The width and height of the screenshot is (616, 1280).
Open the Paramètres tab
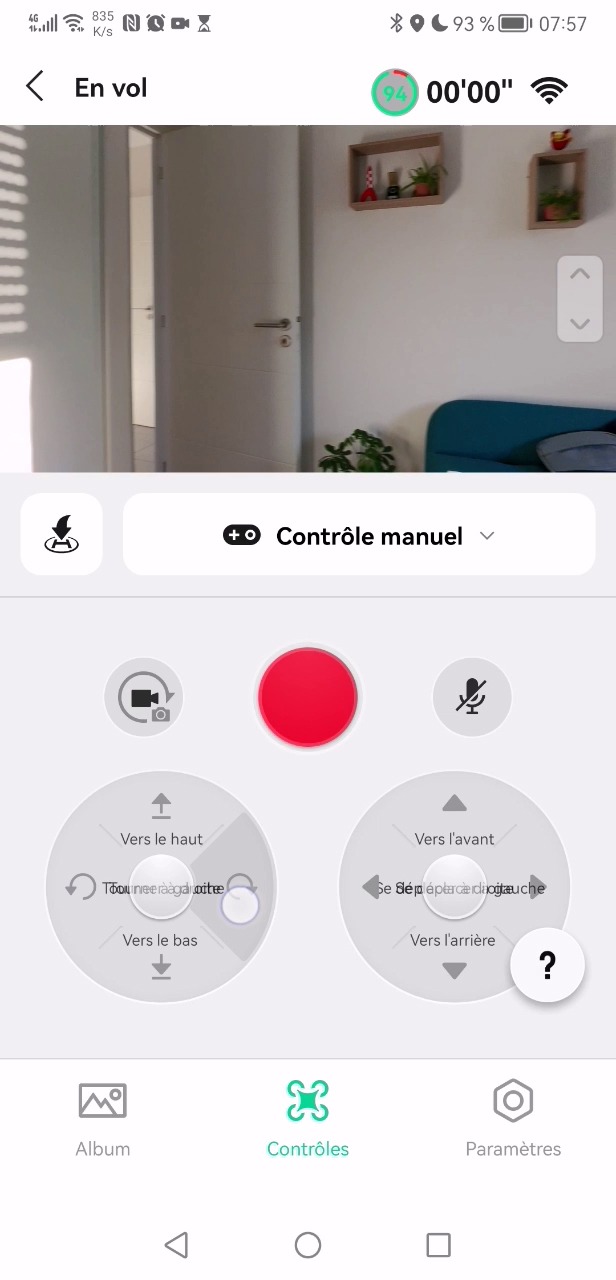513,1120
